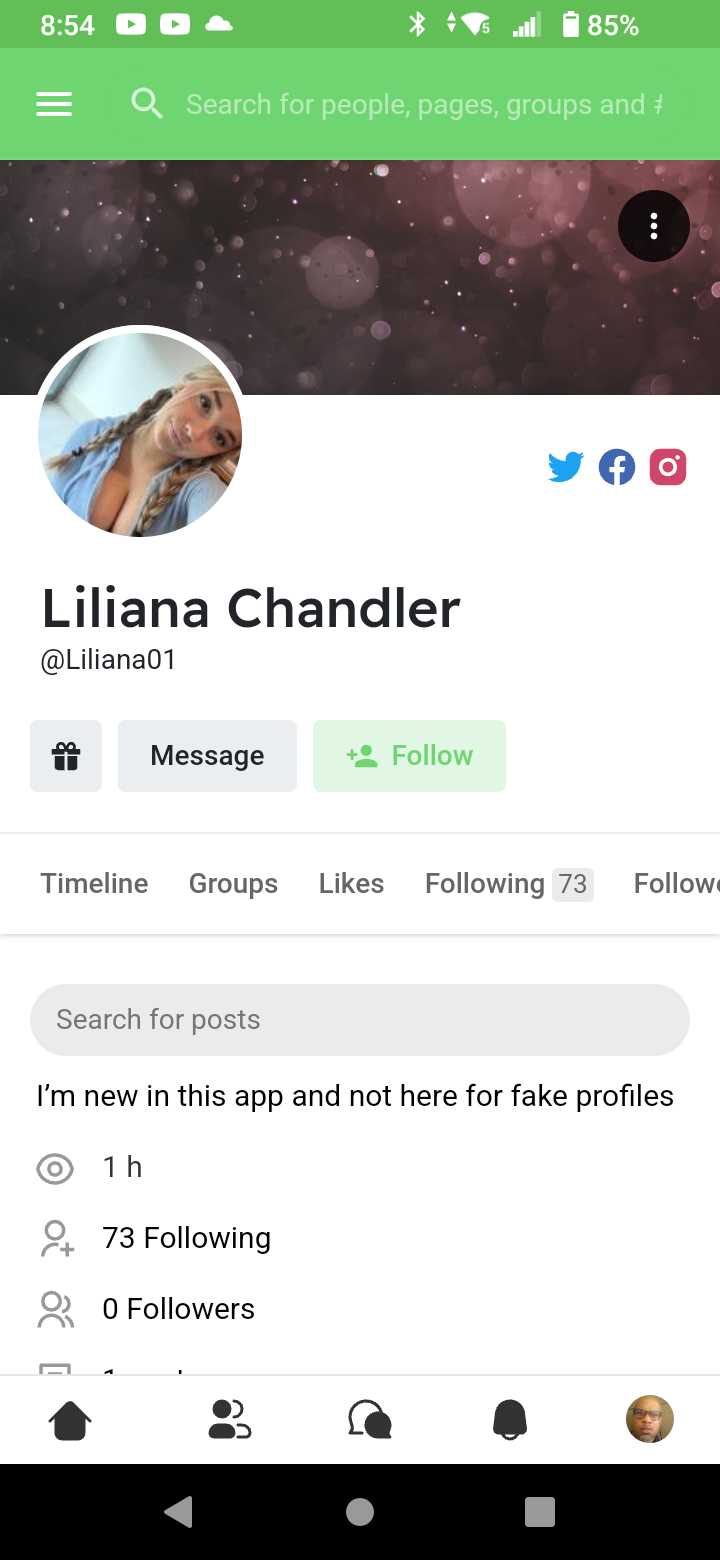Tap the search field for people and pages
Screen dimensions: 720x1560
[x=420, y=104]
